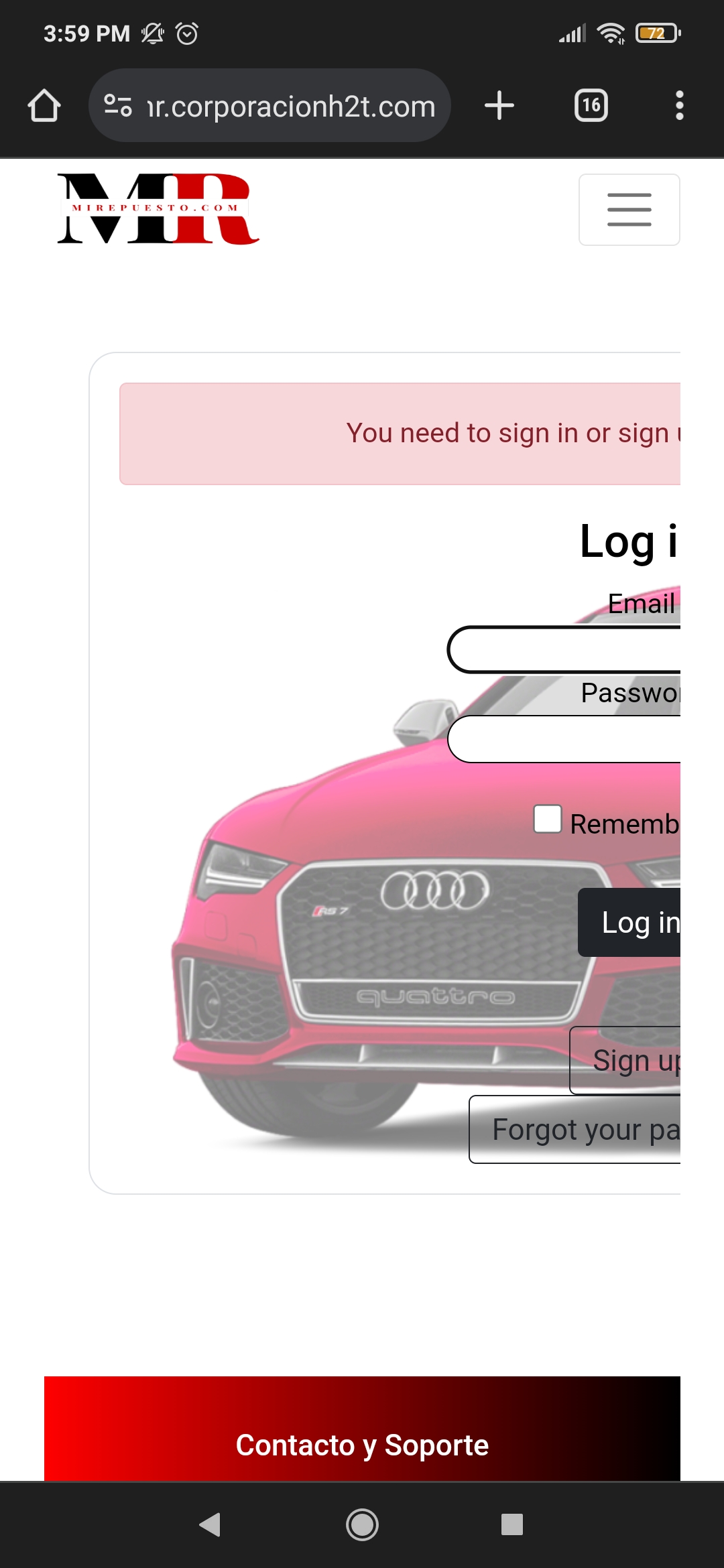
Task: Open Forgot your password link
Action: point(575,1130)
